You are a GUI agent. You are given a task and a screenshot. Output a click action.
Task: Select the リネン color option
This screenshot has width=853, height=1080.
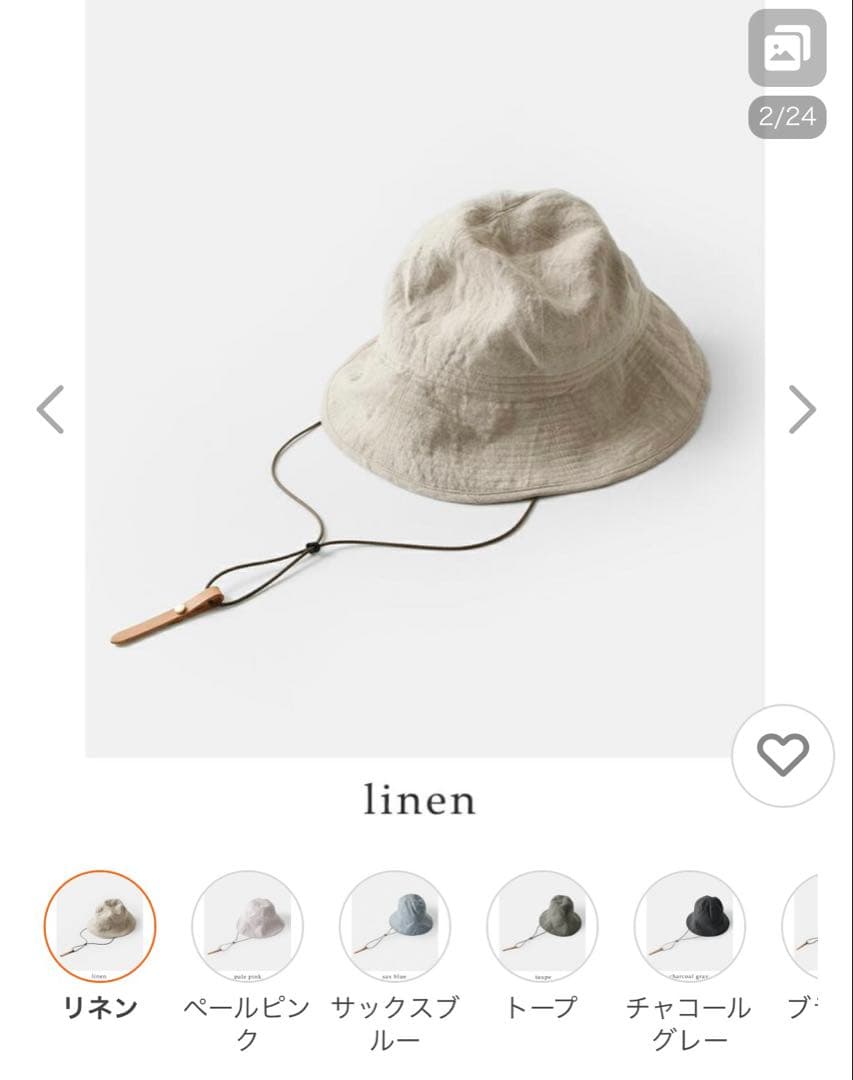[x=100, y=927]
